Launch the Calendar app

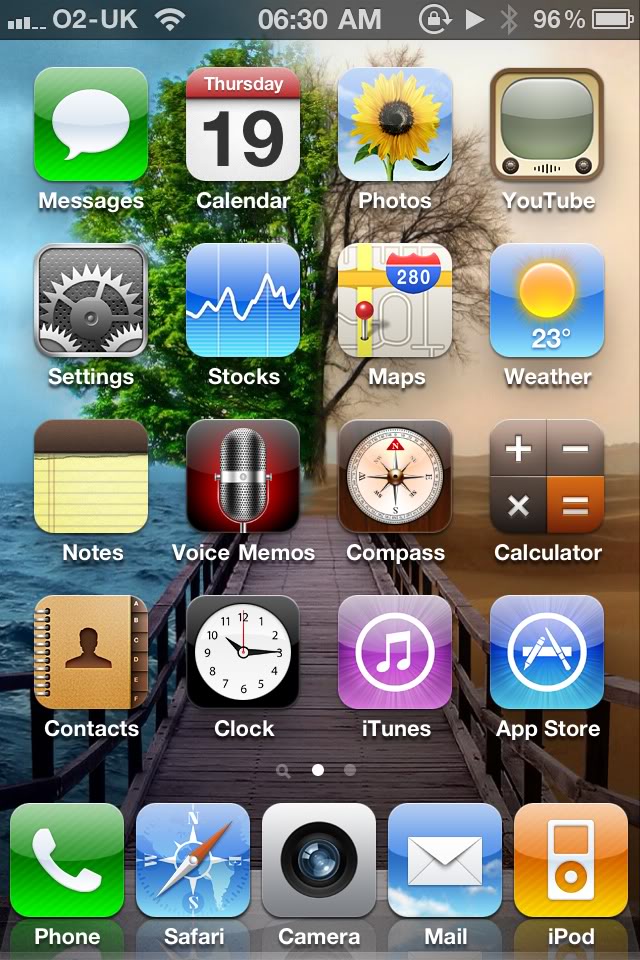[x=243, y=125]
